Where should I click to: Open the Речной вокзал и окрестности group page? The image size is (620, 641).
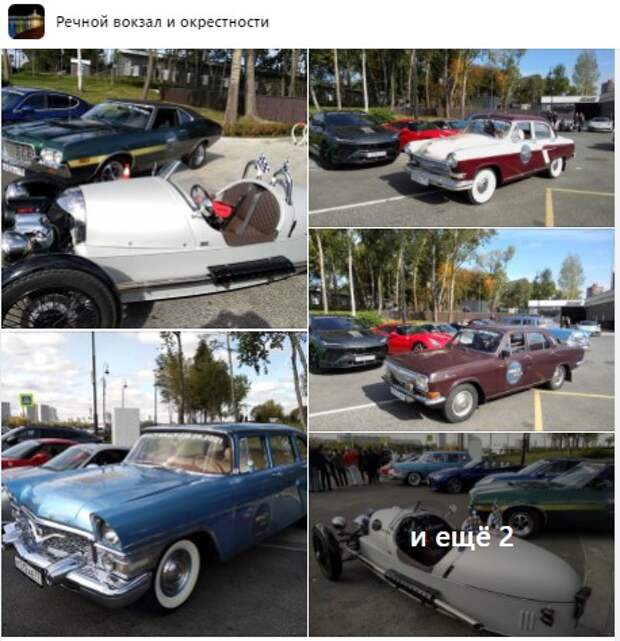(162, 22)
